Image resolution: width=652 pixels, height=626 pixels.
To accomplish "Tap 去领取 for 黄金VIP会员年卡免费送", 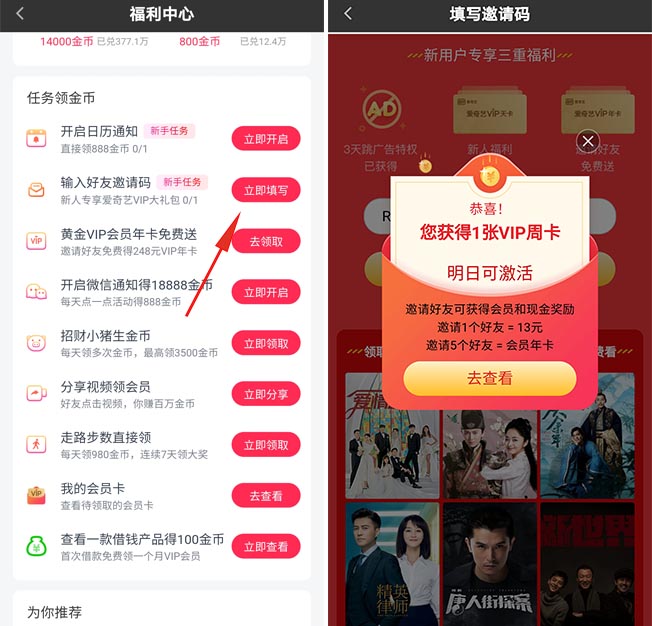I will [266, 241].
